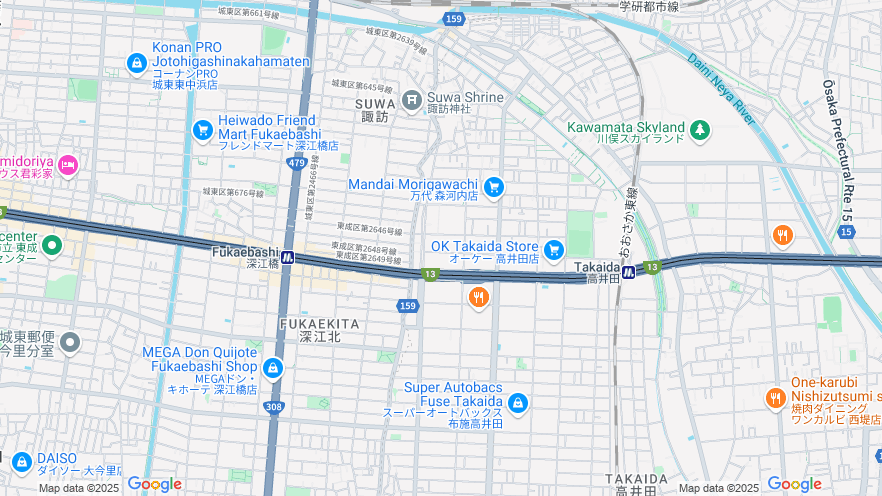
Task: Select the DAISO store marker
Action: pyautogui.click(x=21, y=461)
